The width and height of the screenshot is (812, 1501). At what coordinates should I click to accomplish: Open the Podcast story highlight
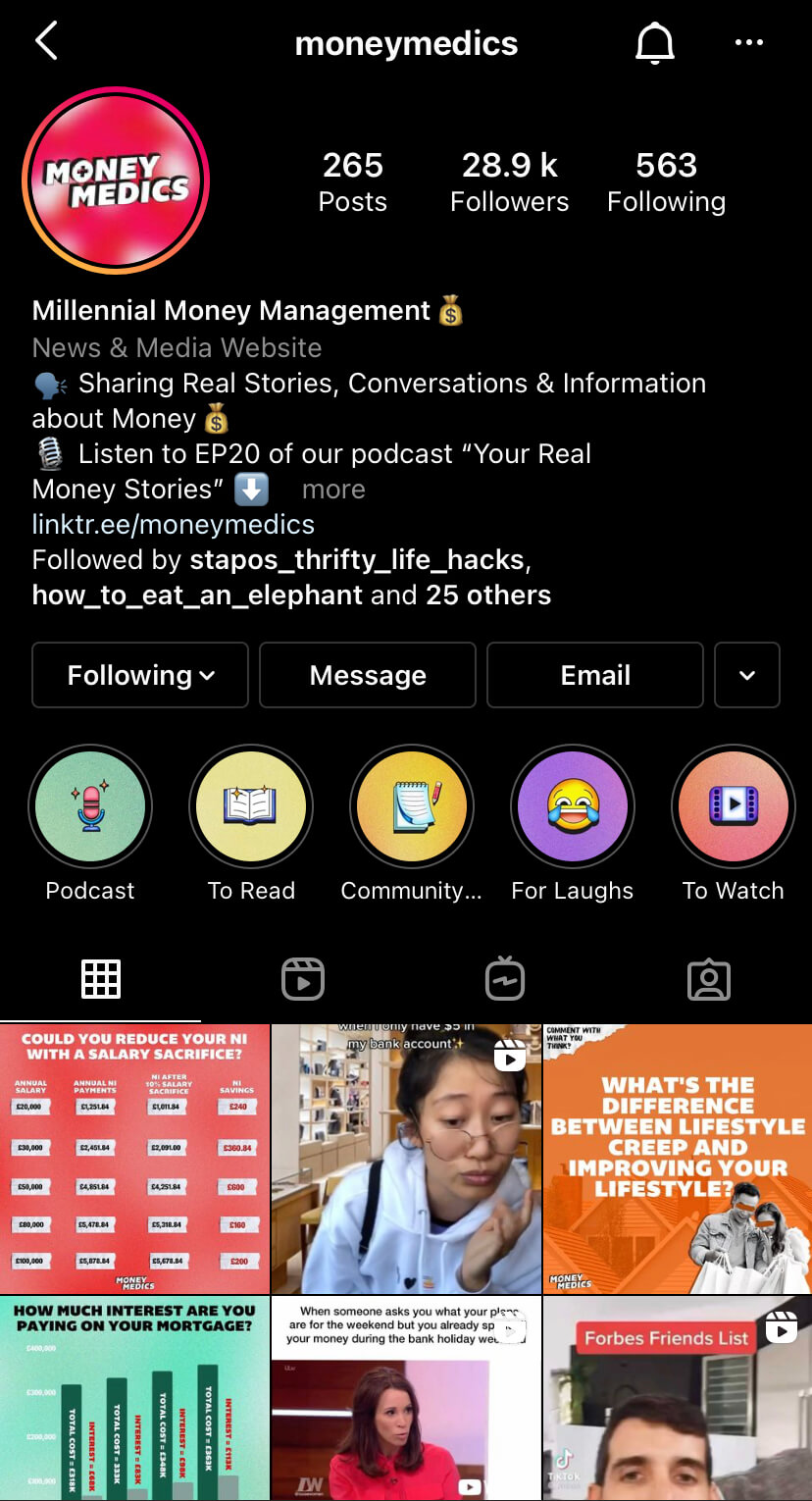(90, 807)
